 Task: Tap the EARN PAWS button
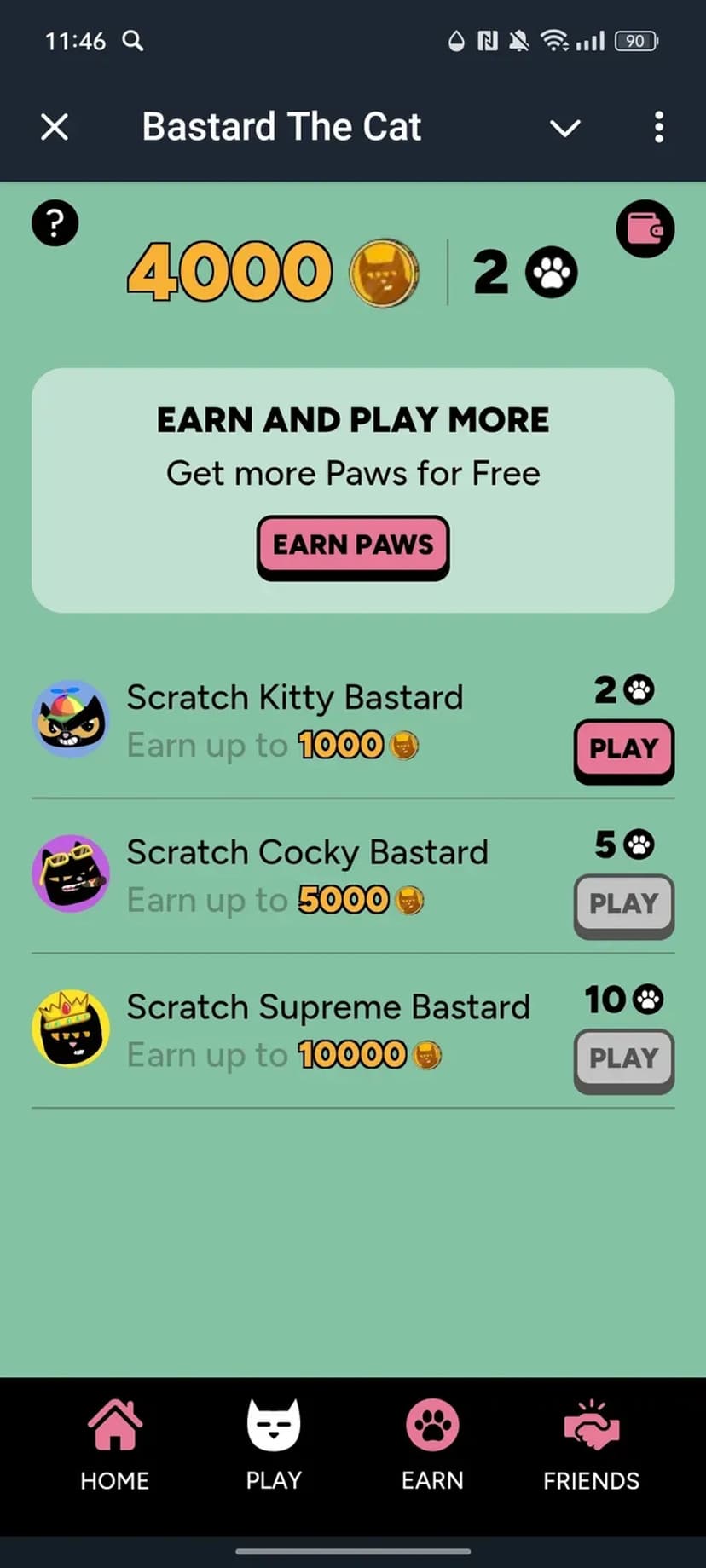353,545
